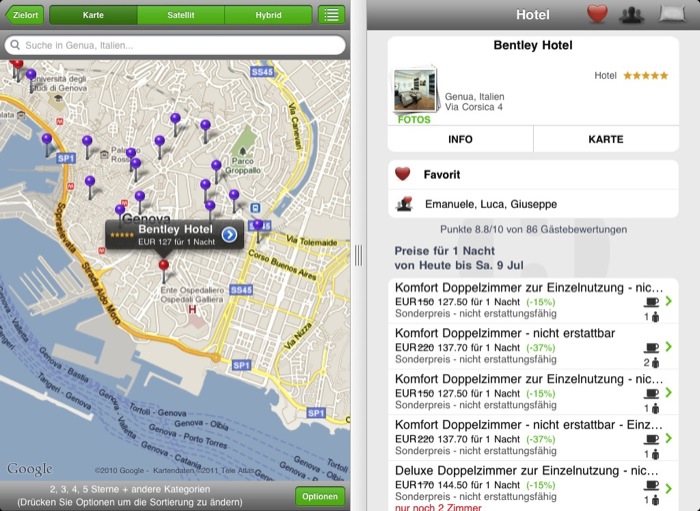Open Bentley Hotel callout arrow on map
700x511 pixels.
[x=229, y=235]
